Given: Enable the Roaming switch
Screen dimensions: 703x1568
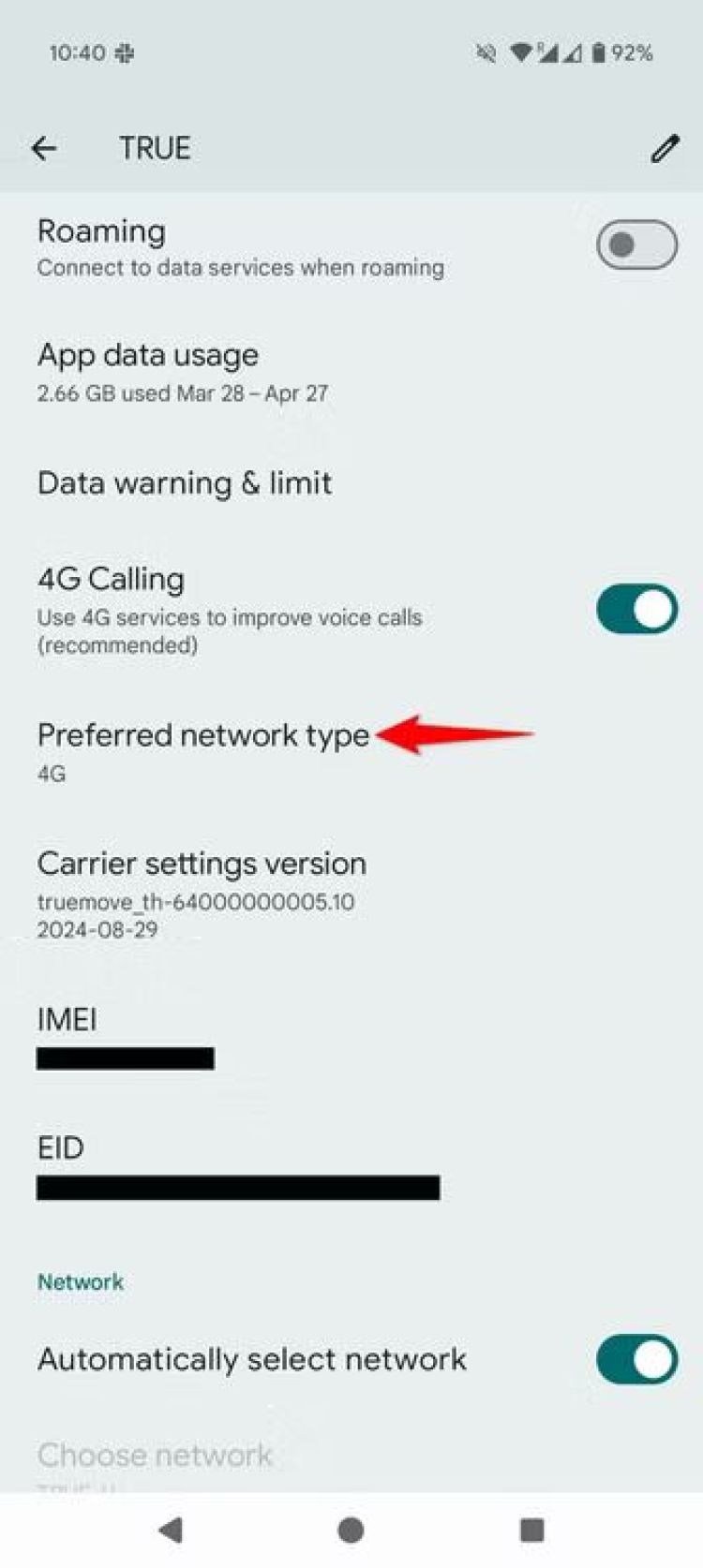Looking at the screenshot, I should point(636,245).
